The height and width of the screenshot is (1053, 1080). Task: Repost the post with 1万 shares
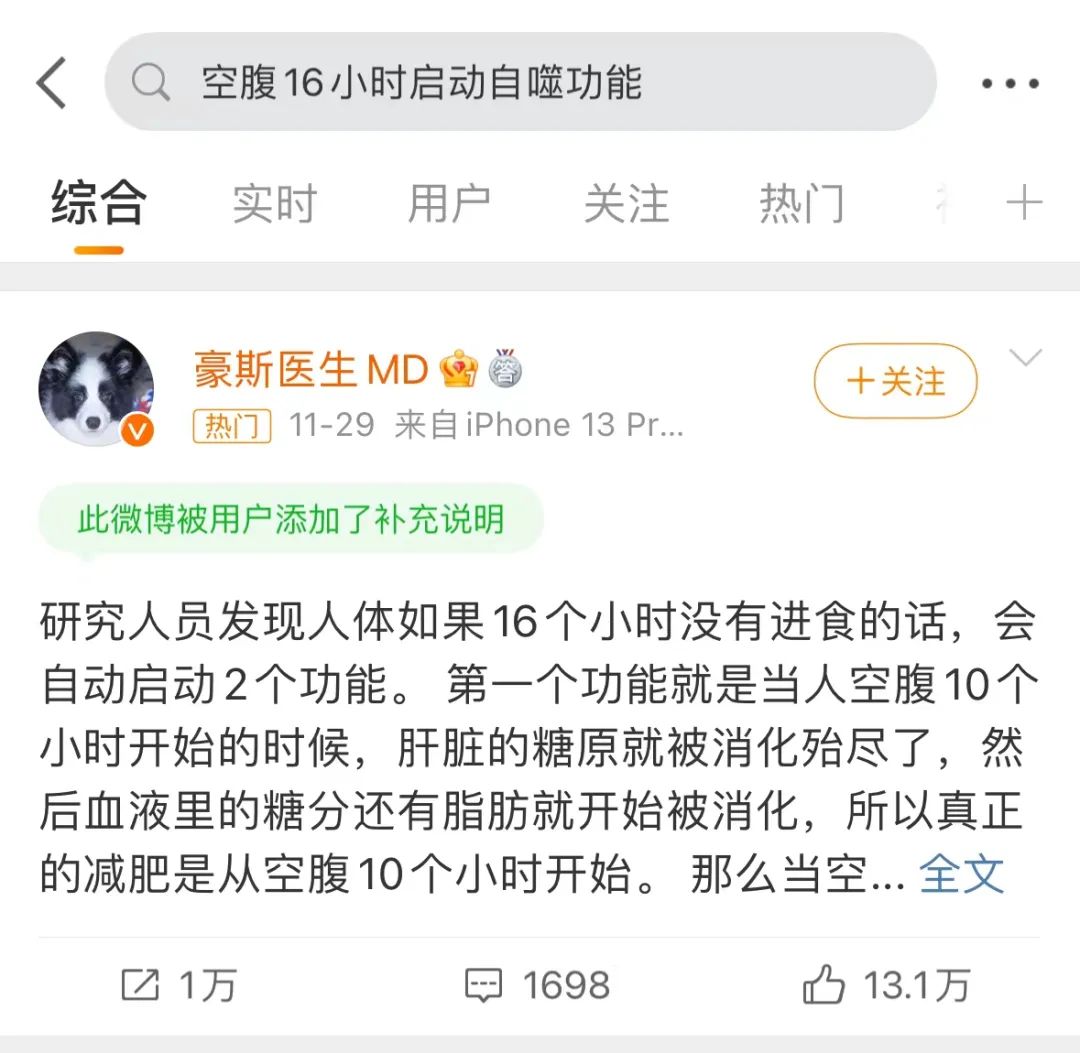[x=177, y=986]
